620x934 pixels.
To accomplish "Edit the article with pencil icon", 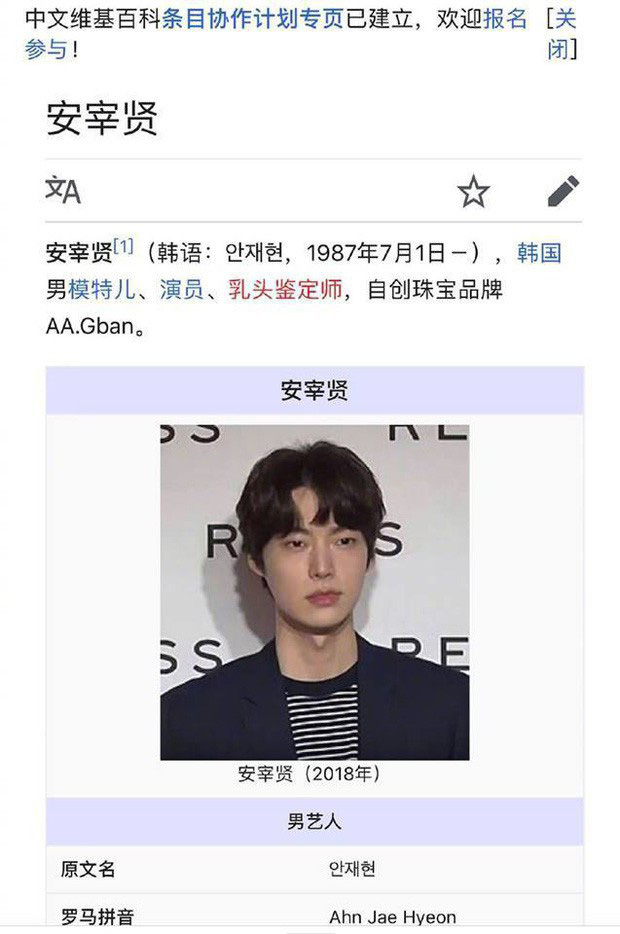I will click(x=563, y=191).
